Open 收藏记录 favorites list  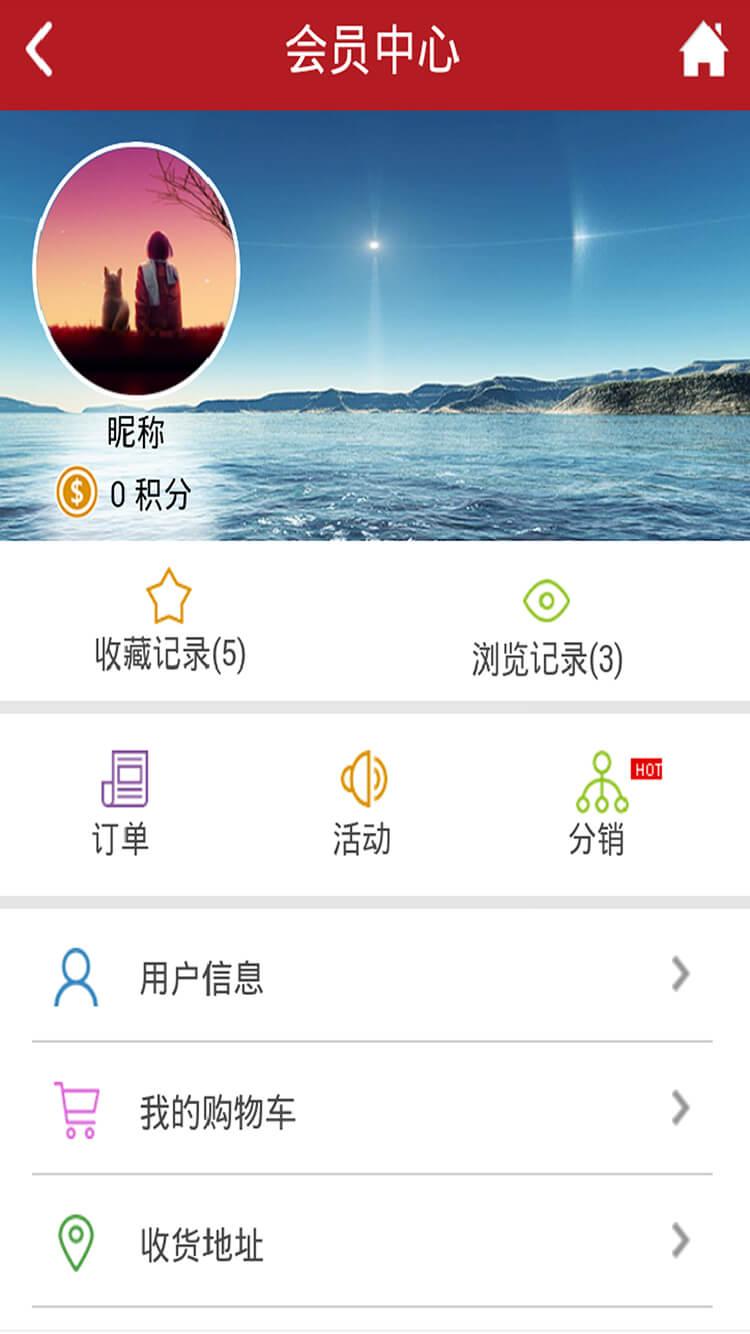click(170, 622)
